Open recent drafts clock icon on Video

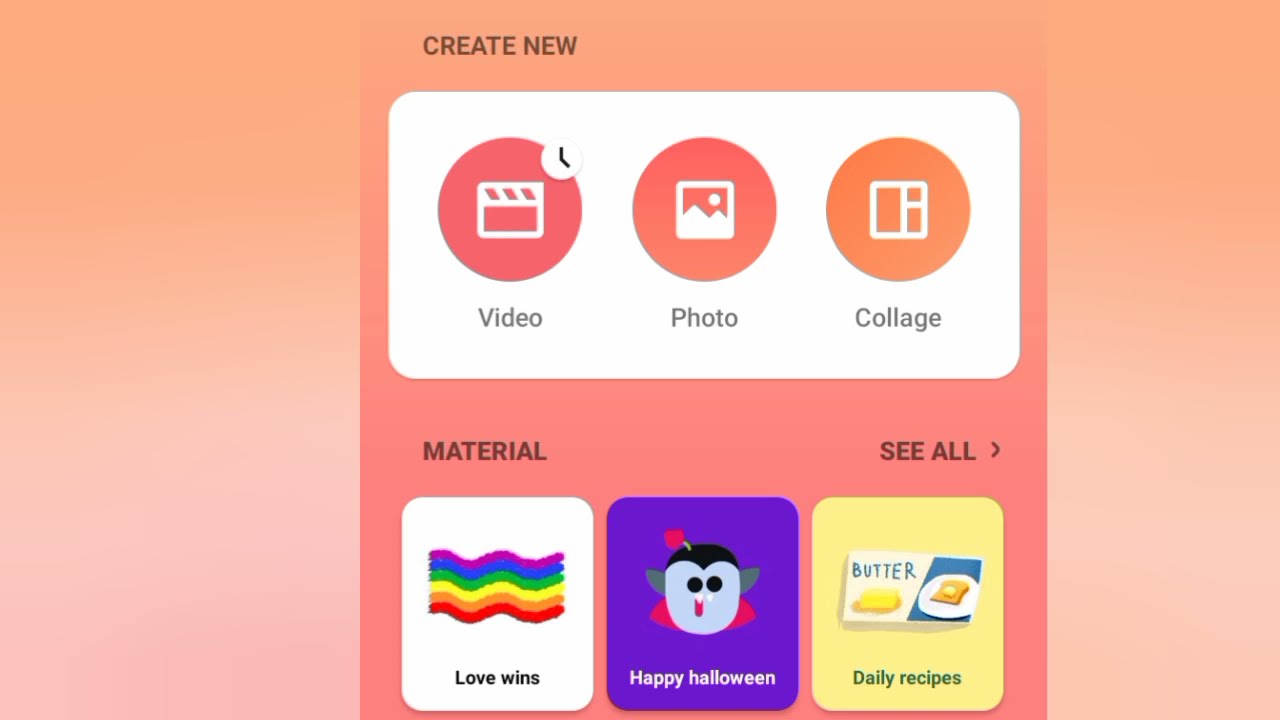coord(562,158)
